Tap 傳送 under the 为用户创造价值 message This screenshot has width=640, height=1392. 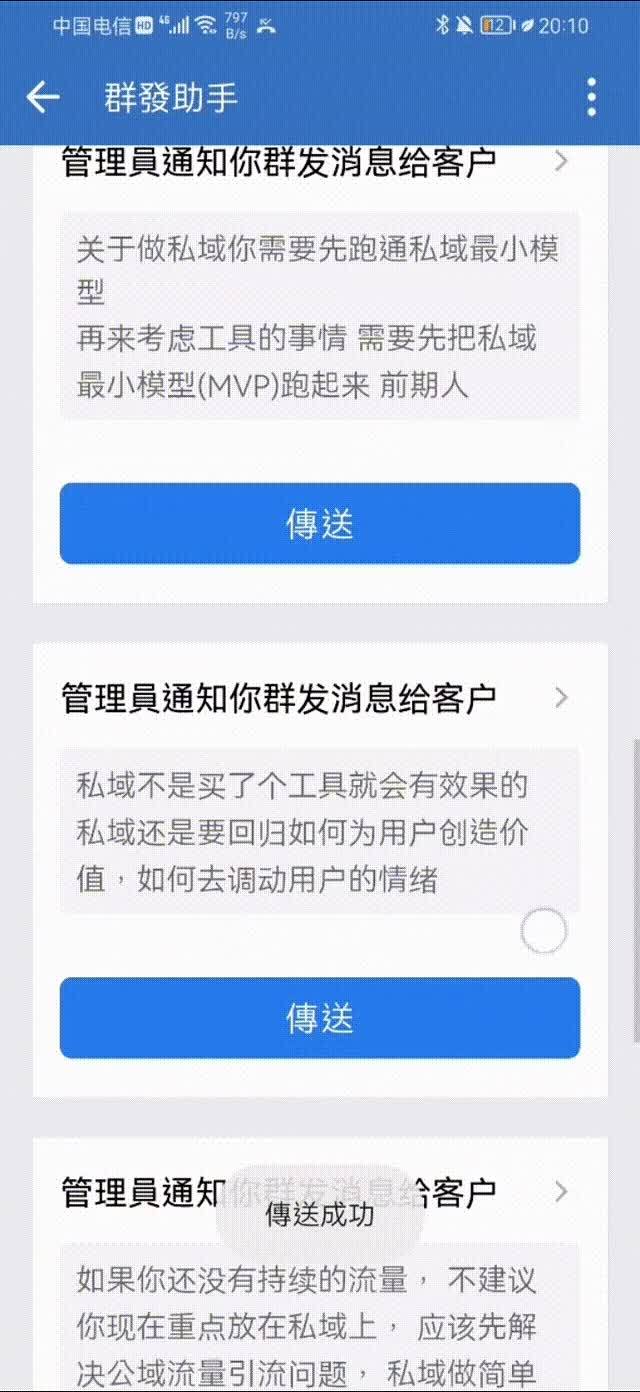click(x=320, y=1018)
